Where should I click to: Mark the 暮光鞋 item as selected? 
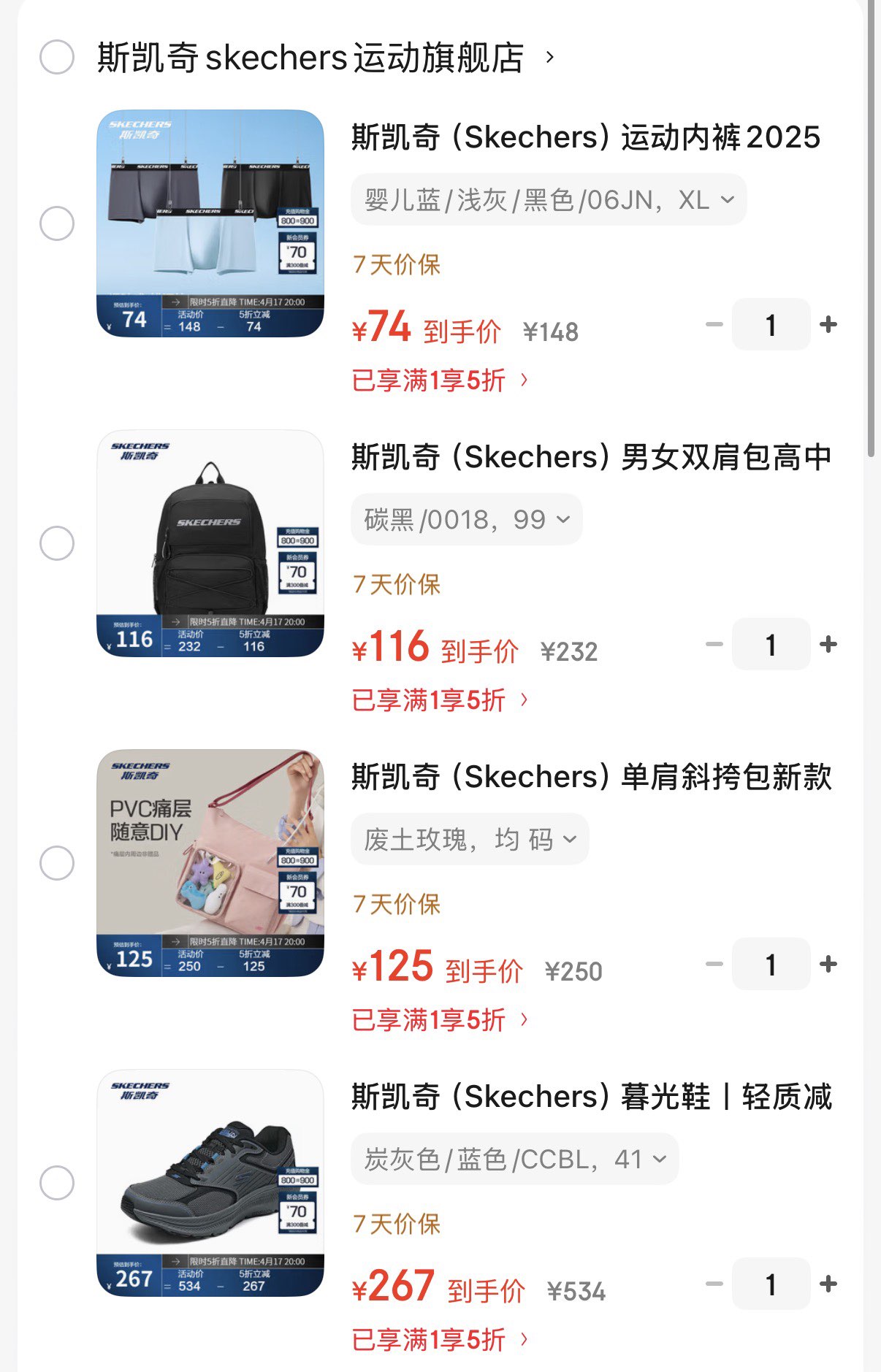tap(57, 1183)
